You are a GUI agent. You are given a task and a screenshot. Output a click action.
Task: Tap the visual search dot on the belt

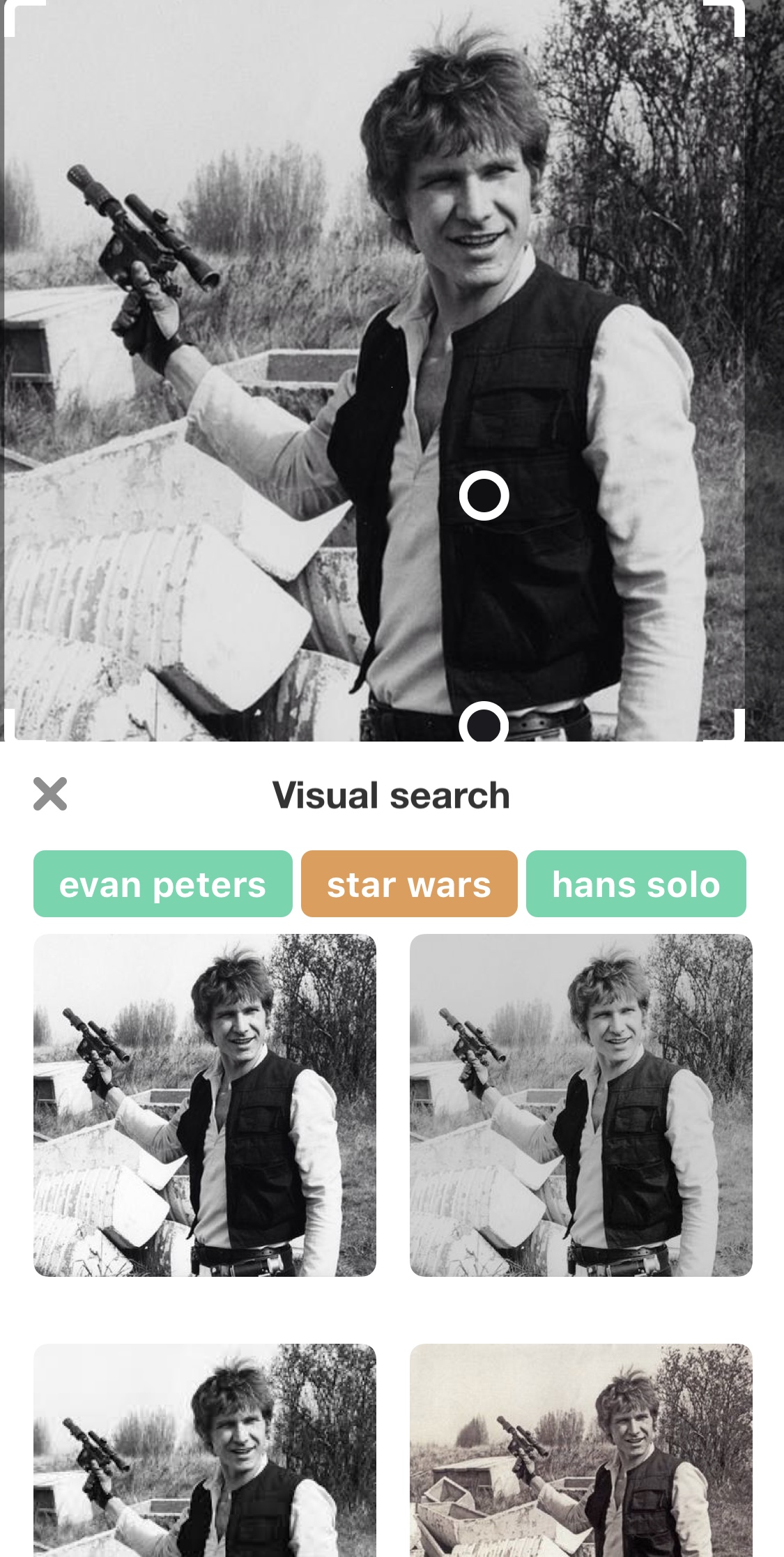click(484, 725)
